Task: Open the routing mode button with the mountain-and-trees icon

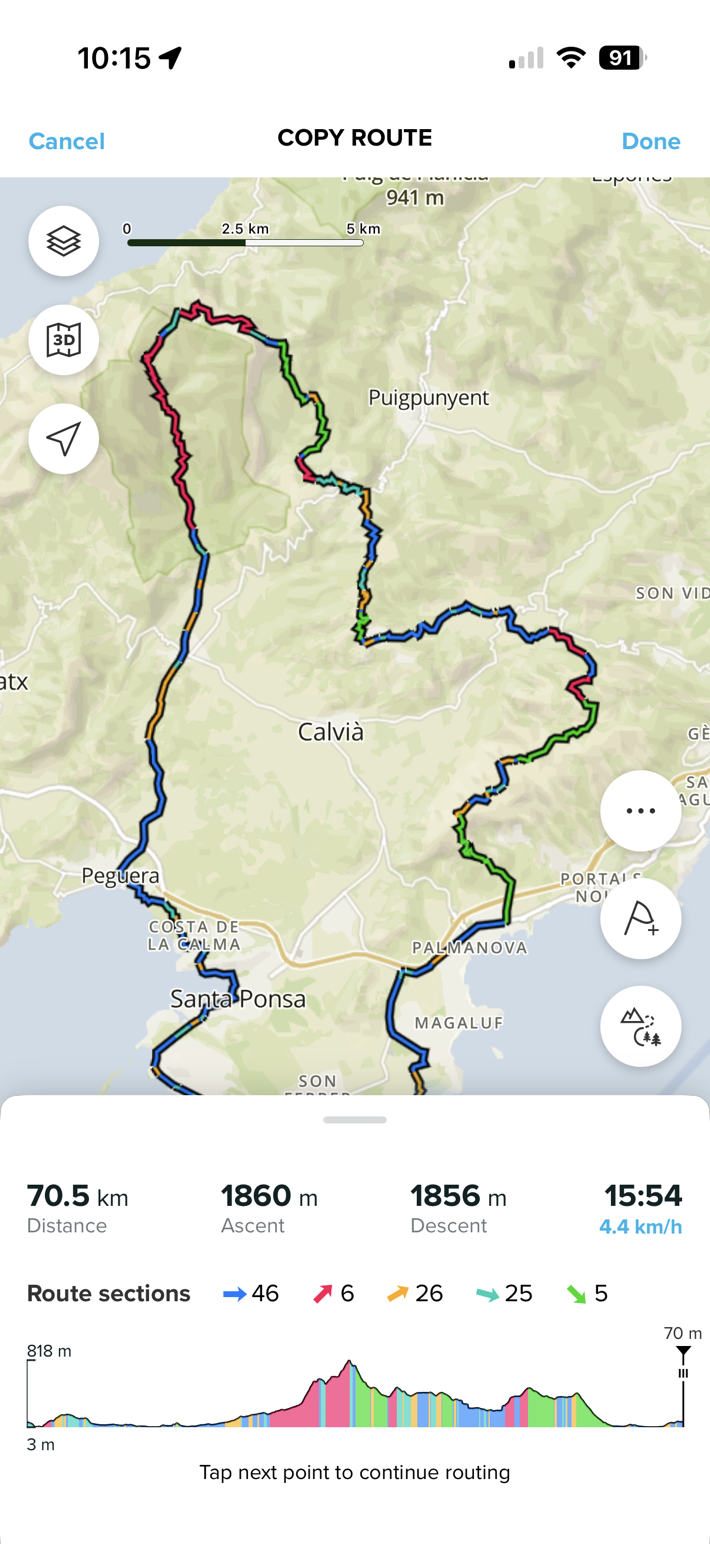Action: point(640,1026)
